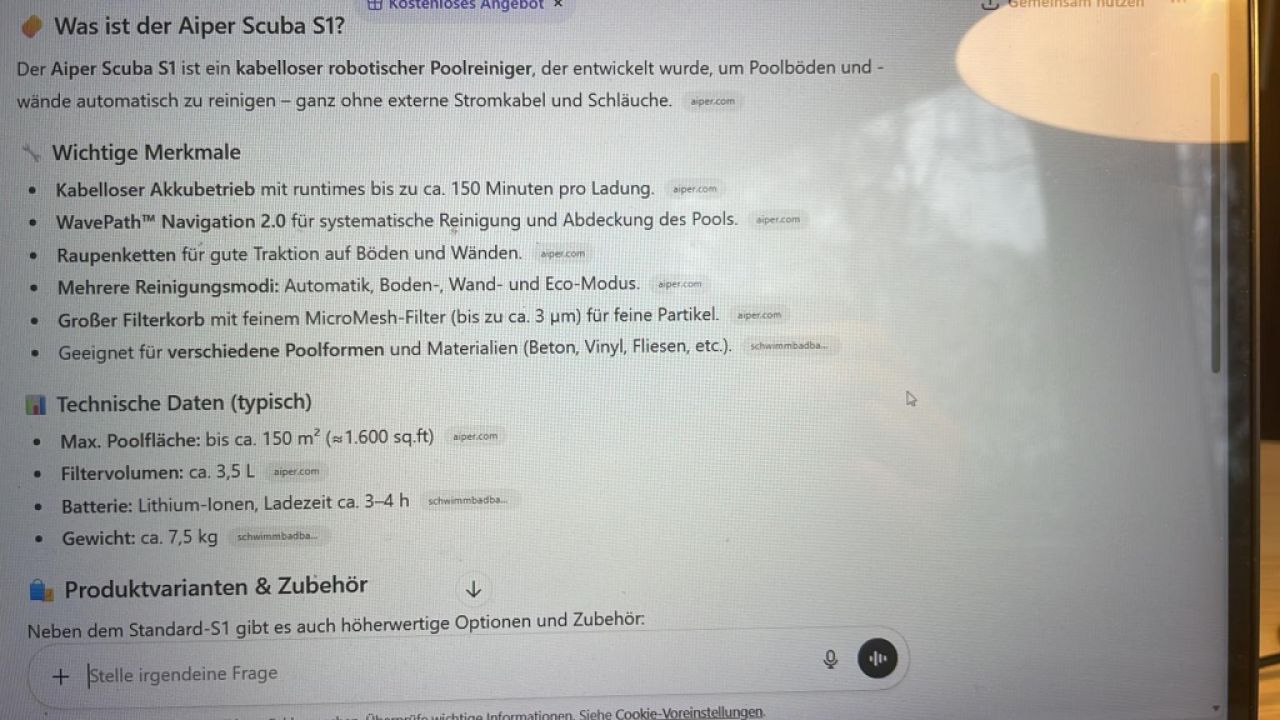Dismiss the Kostenloses Angebot chip
Image resolution: width=1280 pixels, height=720 pixels.
558,5
